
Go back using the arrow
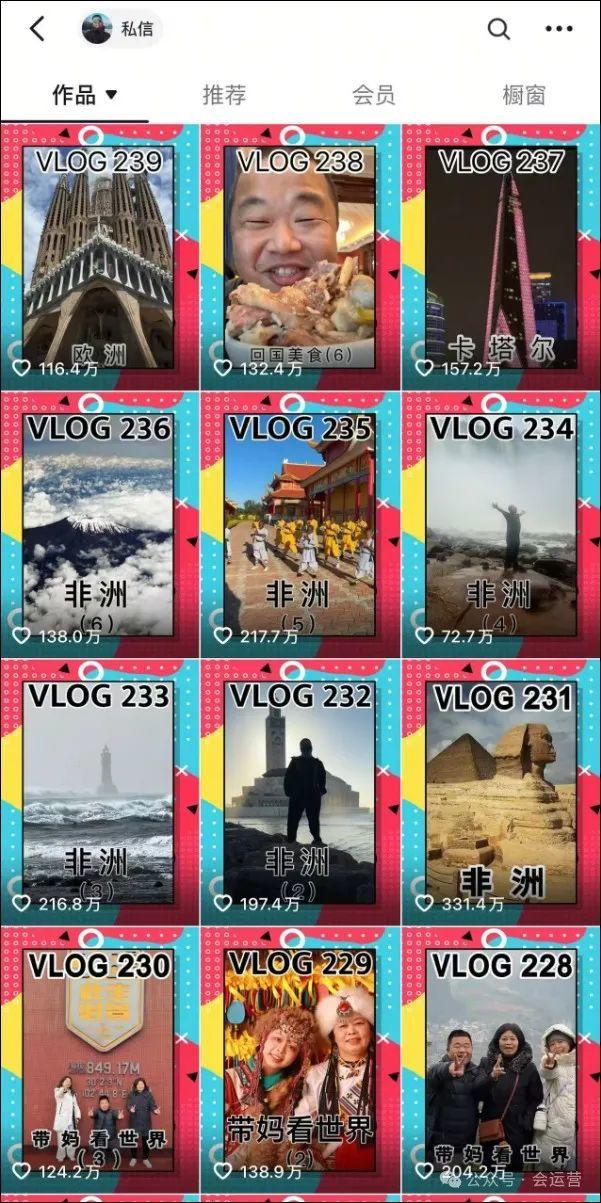pos(37,29)
